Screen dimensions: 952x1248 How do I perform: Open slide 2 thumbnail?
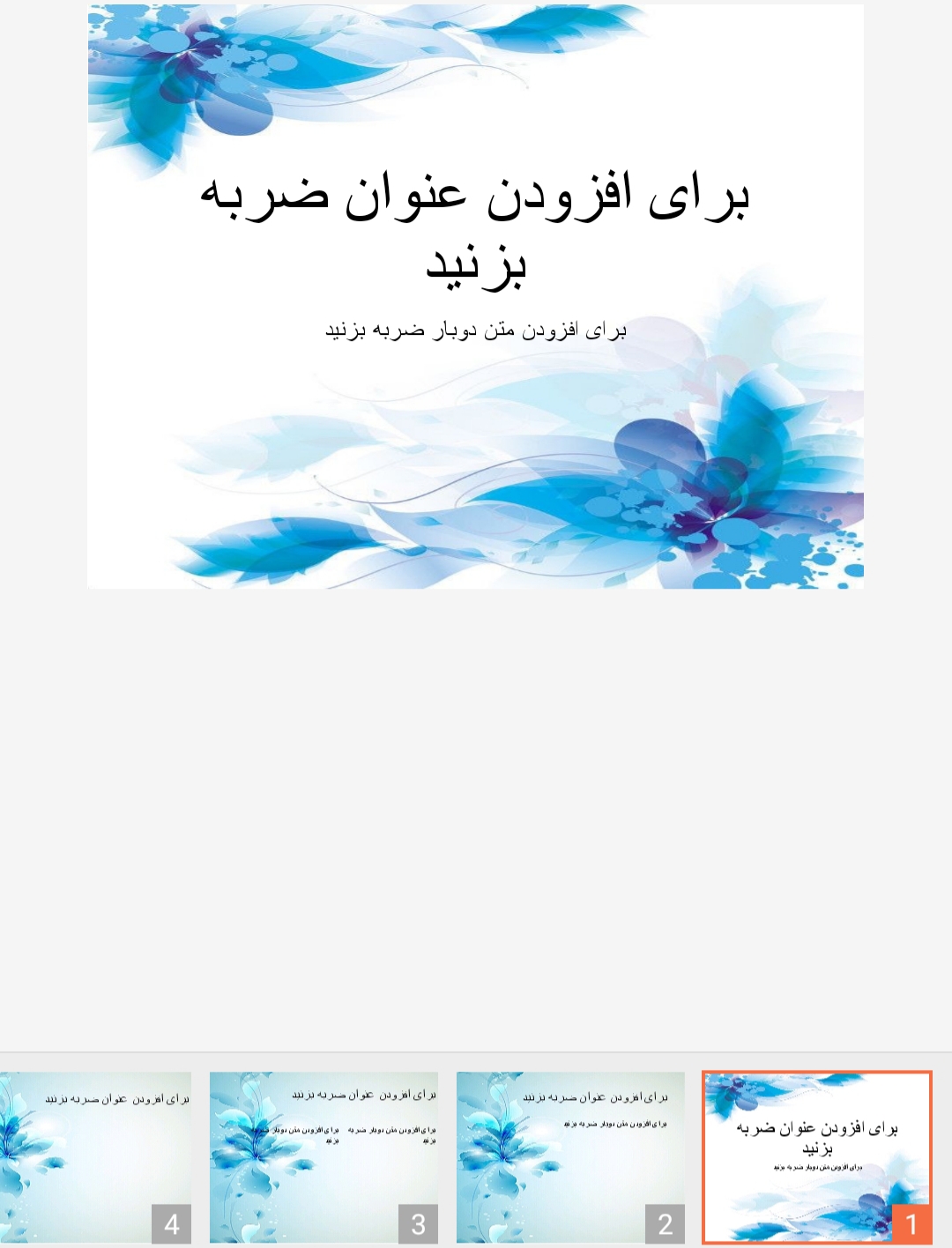(570, 1156)
